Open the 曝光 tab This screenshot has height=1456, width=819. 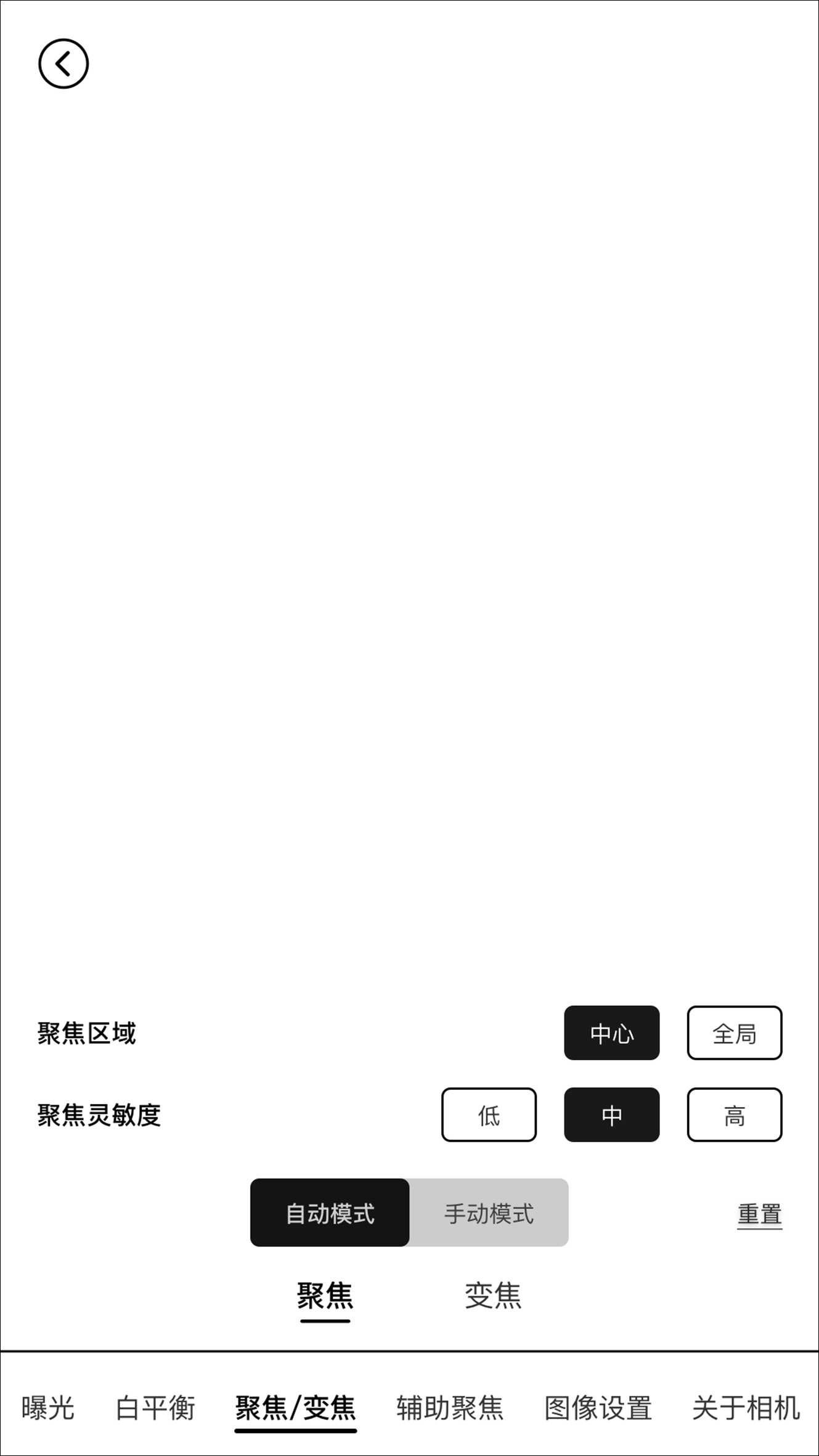[48, 1408]
